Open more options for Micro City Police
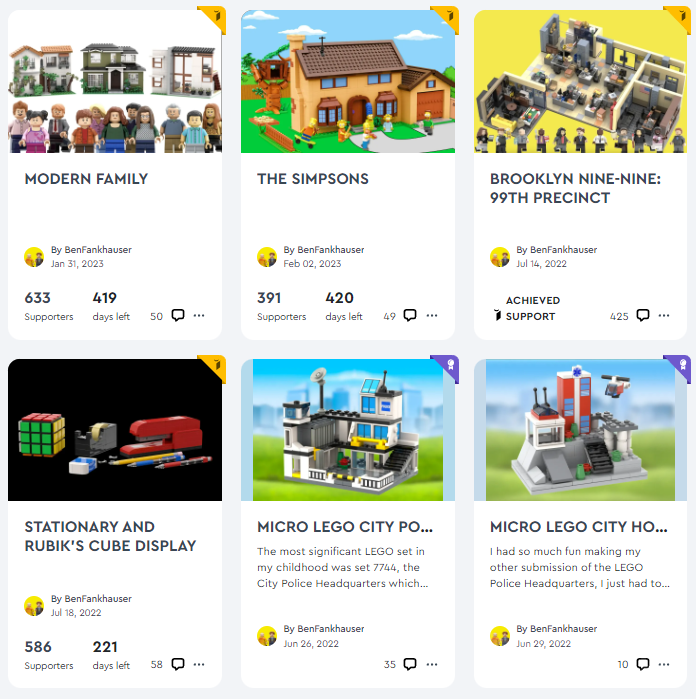696x699 pixels. click(x=432, y=664)
